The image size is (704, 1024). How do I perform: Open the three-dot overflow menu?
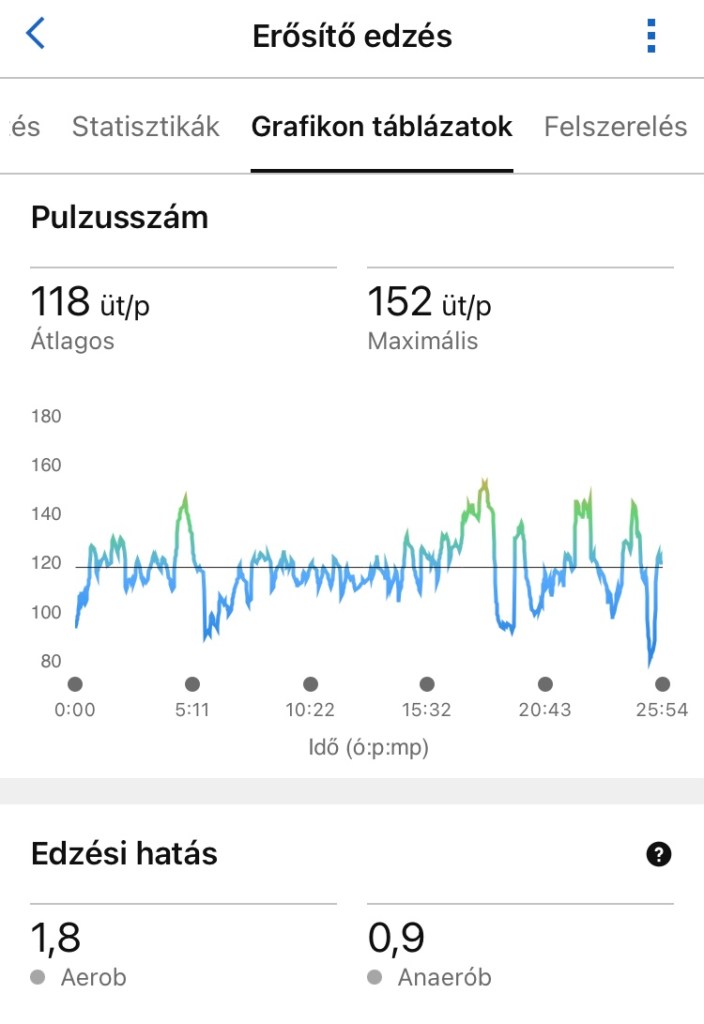[x=652, y=36]
